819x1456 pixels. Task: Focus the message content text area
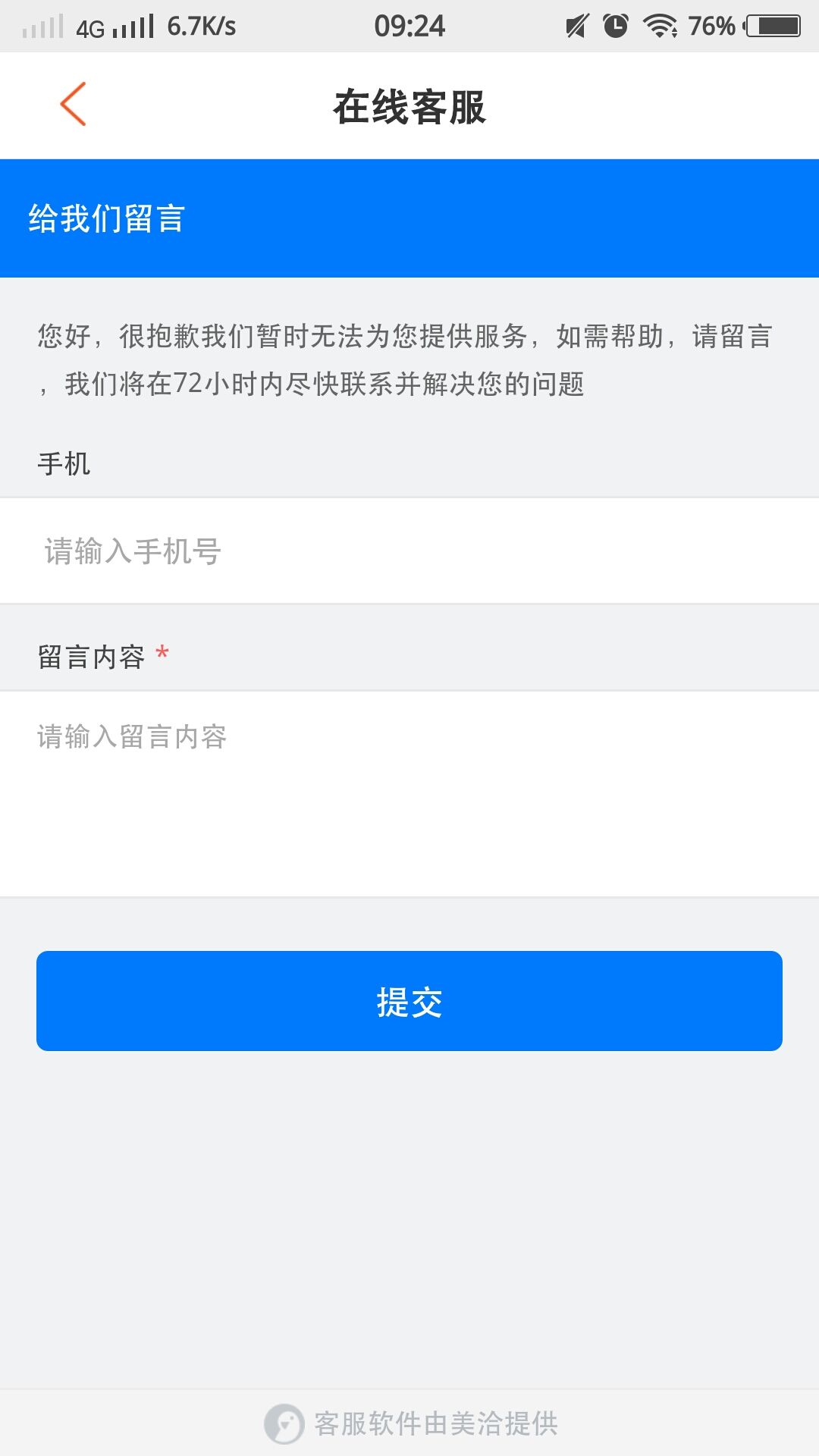(x=409, y=794)
